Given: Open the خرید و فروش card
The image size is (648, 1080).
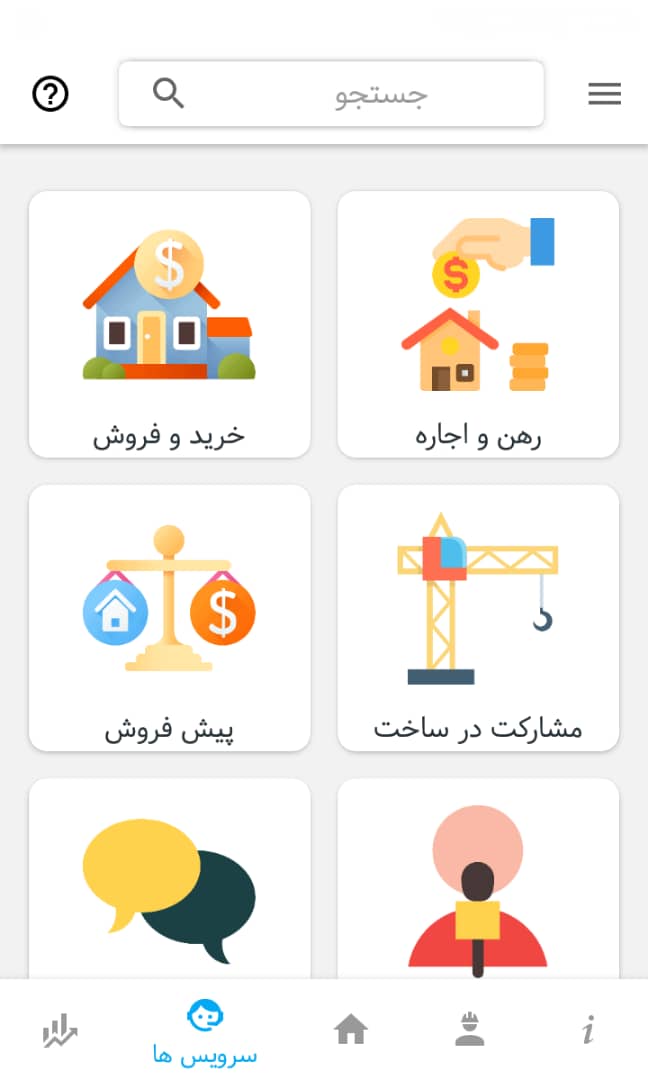Looking at the screenshot, I should click(169, 324).
